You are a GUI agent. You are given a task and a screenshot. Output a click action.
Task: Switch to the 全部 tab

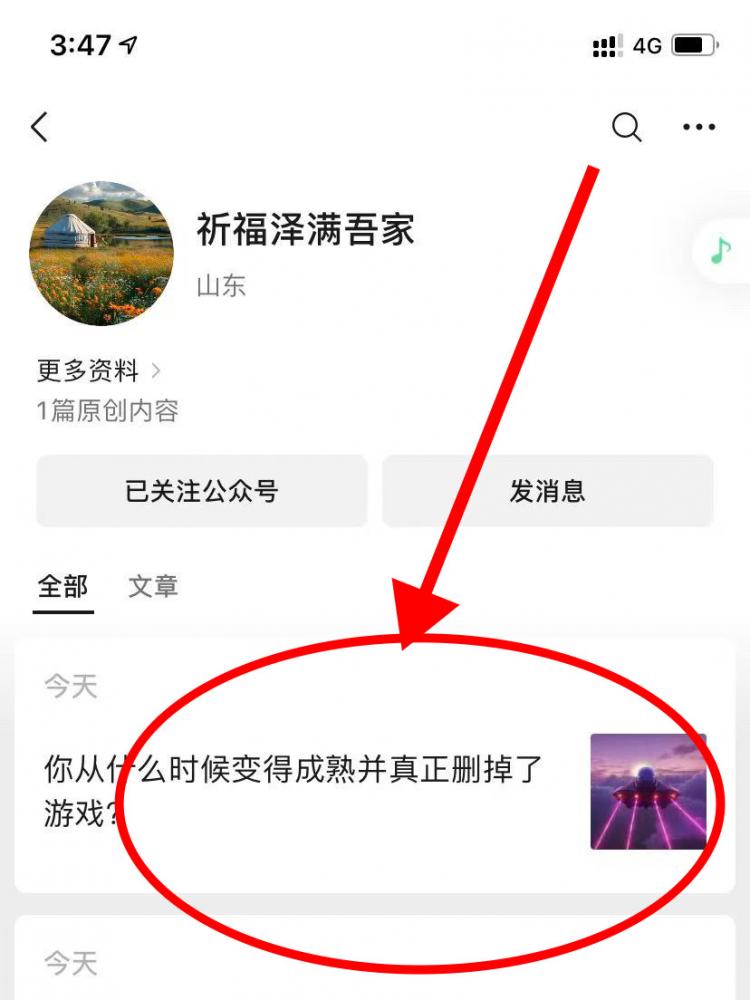pos(63,587)
